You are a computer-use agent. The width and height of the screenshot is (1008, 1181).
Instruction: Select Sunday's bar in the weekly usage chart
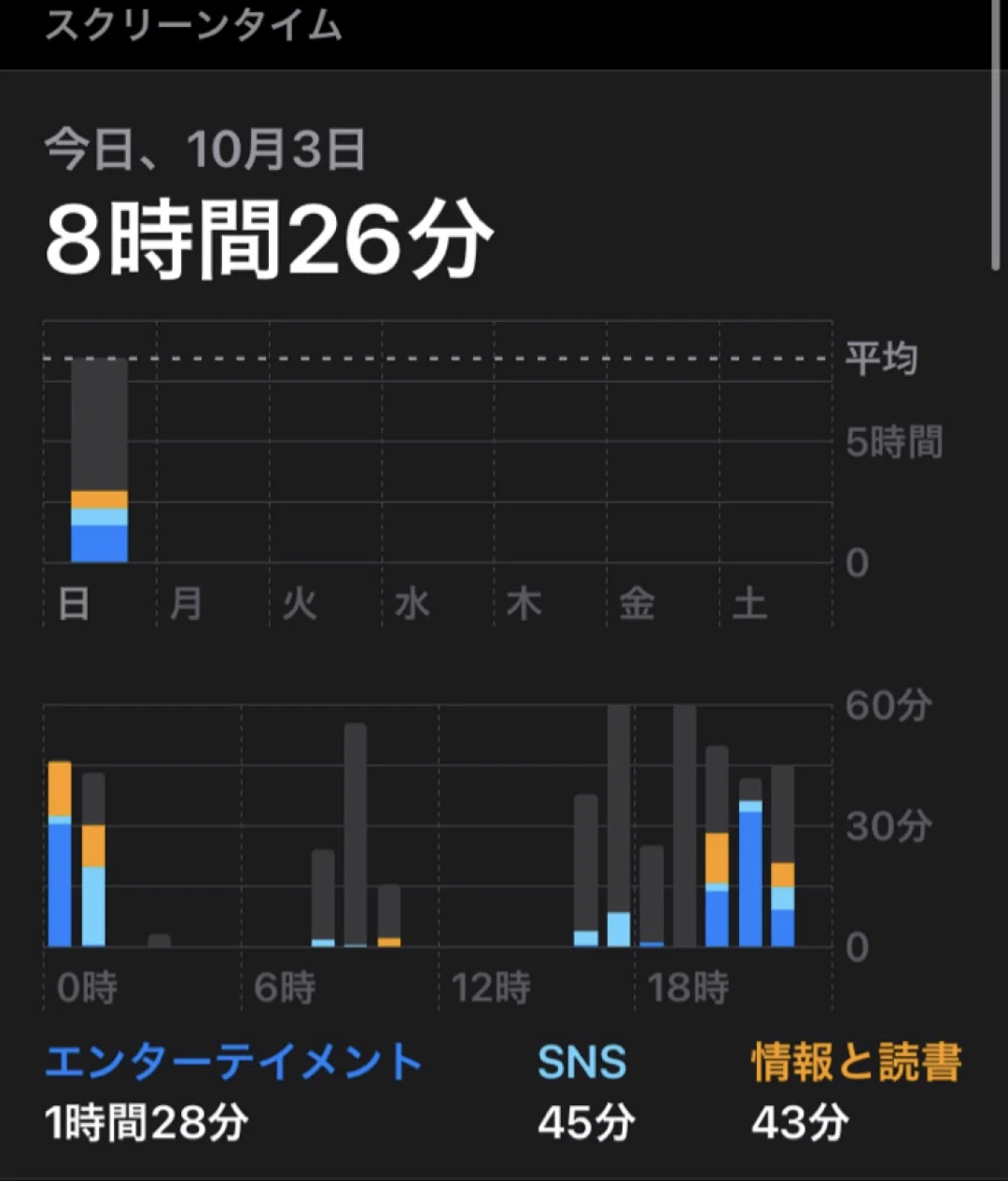99,460
